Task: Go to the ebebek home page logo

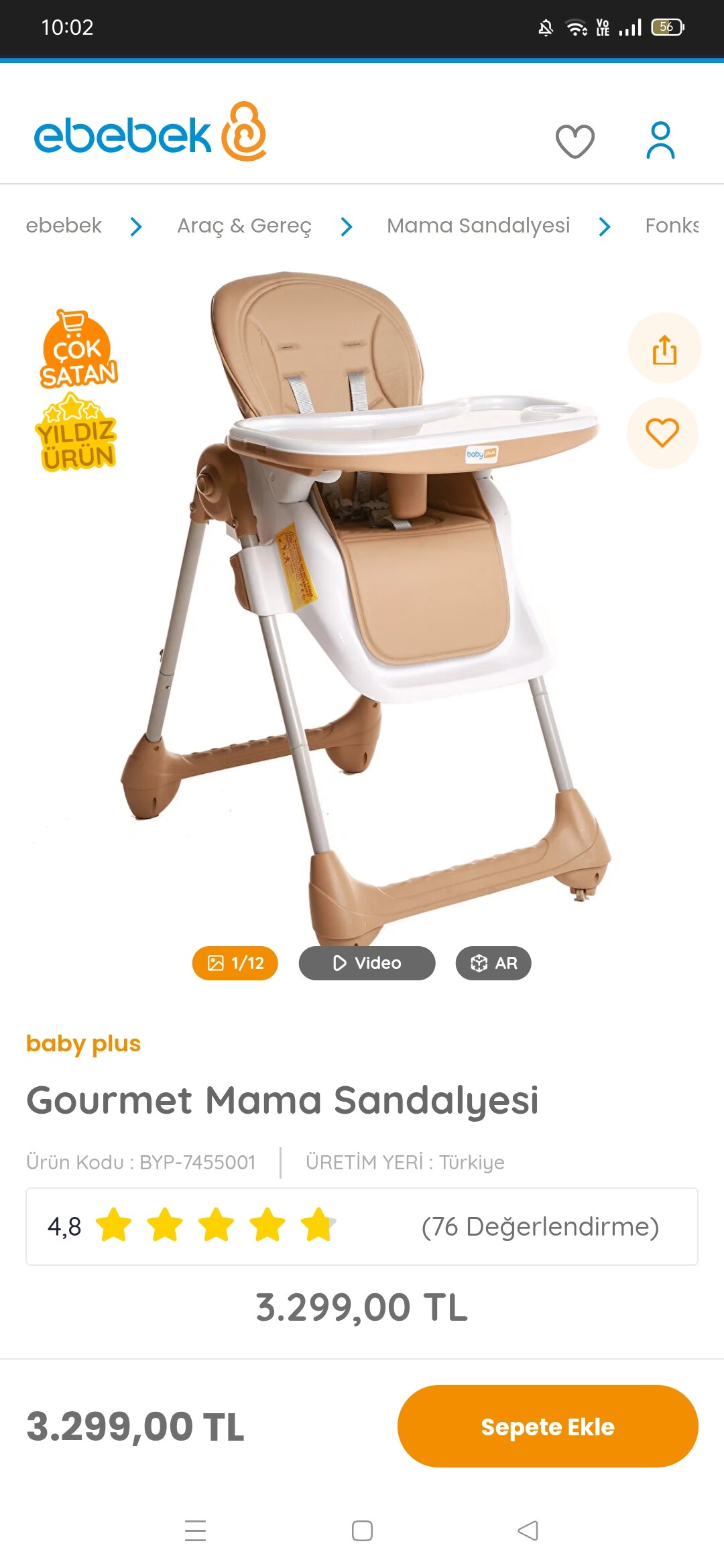Action: (150, 132)
